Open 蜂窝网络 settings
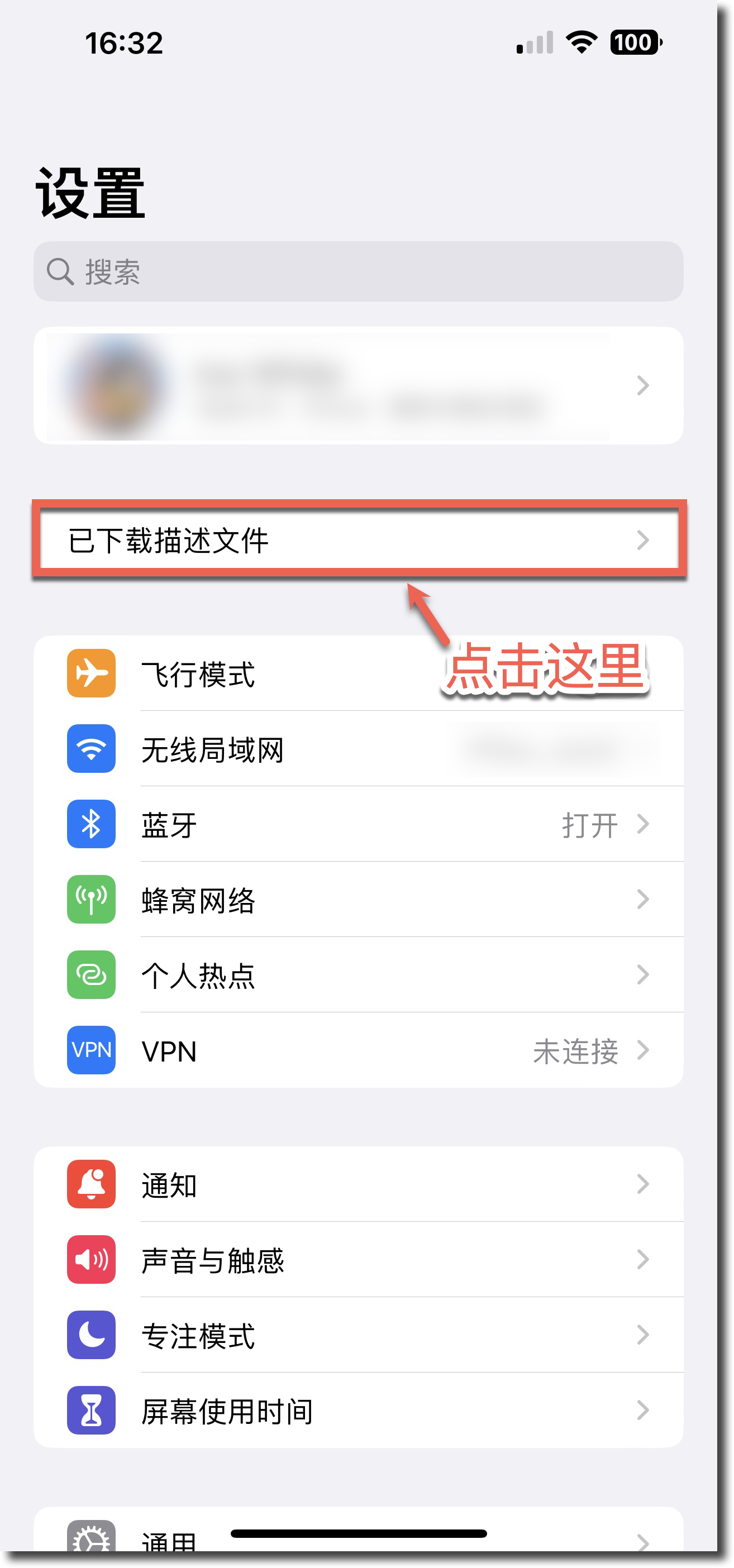 pyautogui.click(x=358, y=900)
